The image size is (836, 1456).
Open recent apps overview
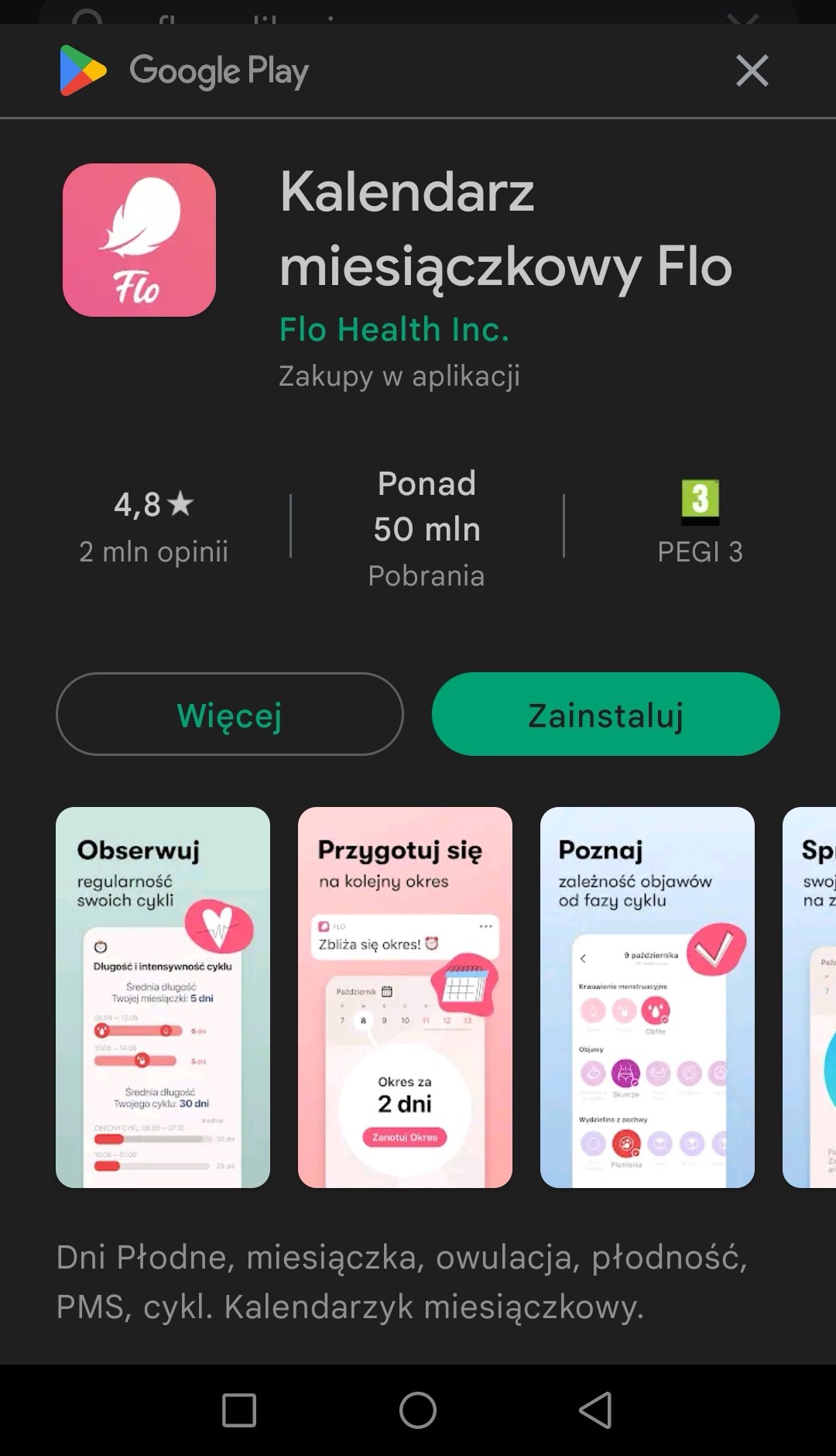point(239,1410)
